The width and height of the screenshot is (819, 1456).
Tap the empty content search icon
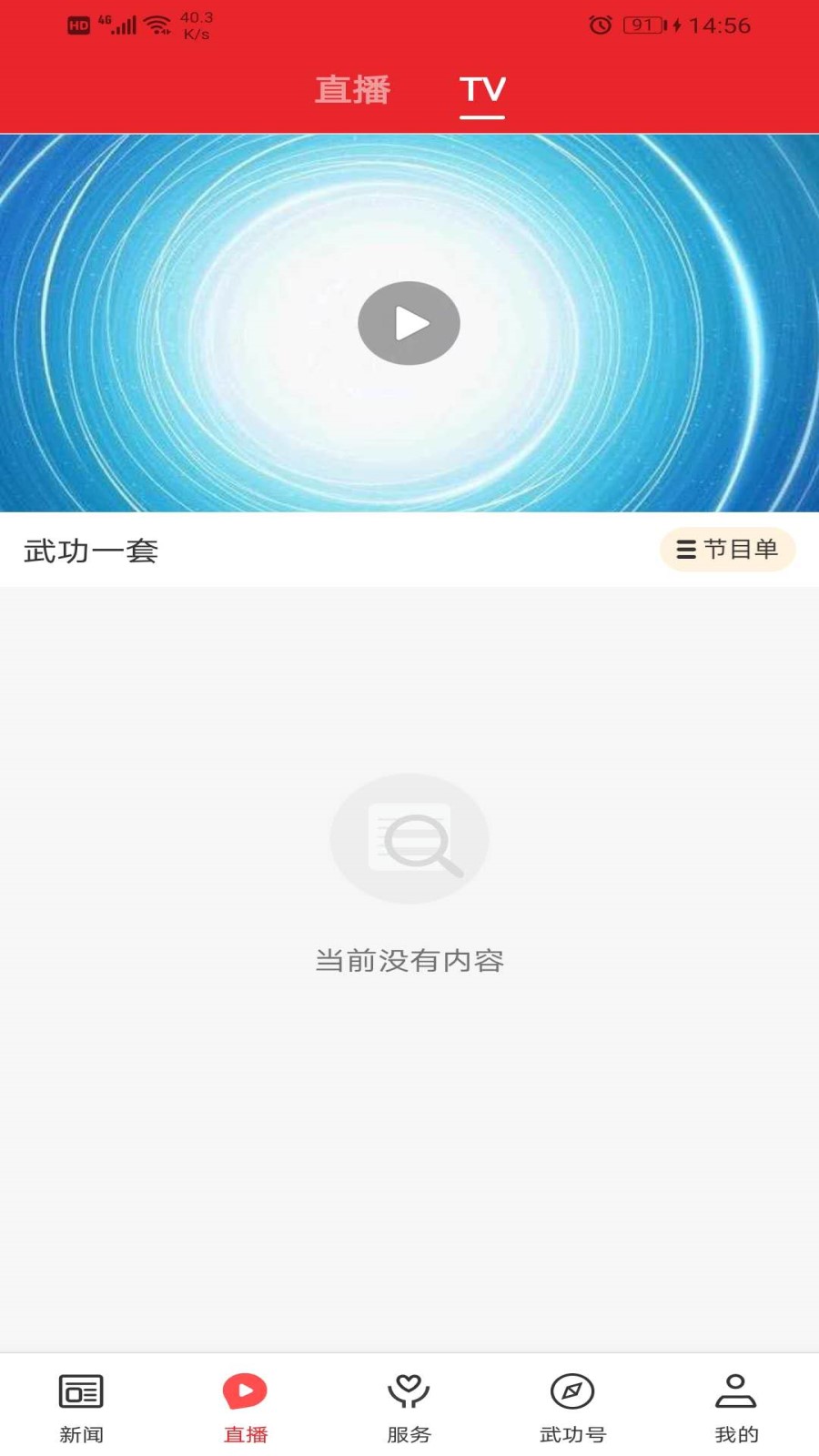pos(409,838)
